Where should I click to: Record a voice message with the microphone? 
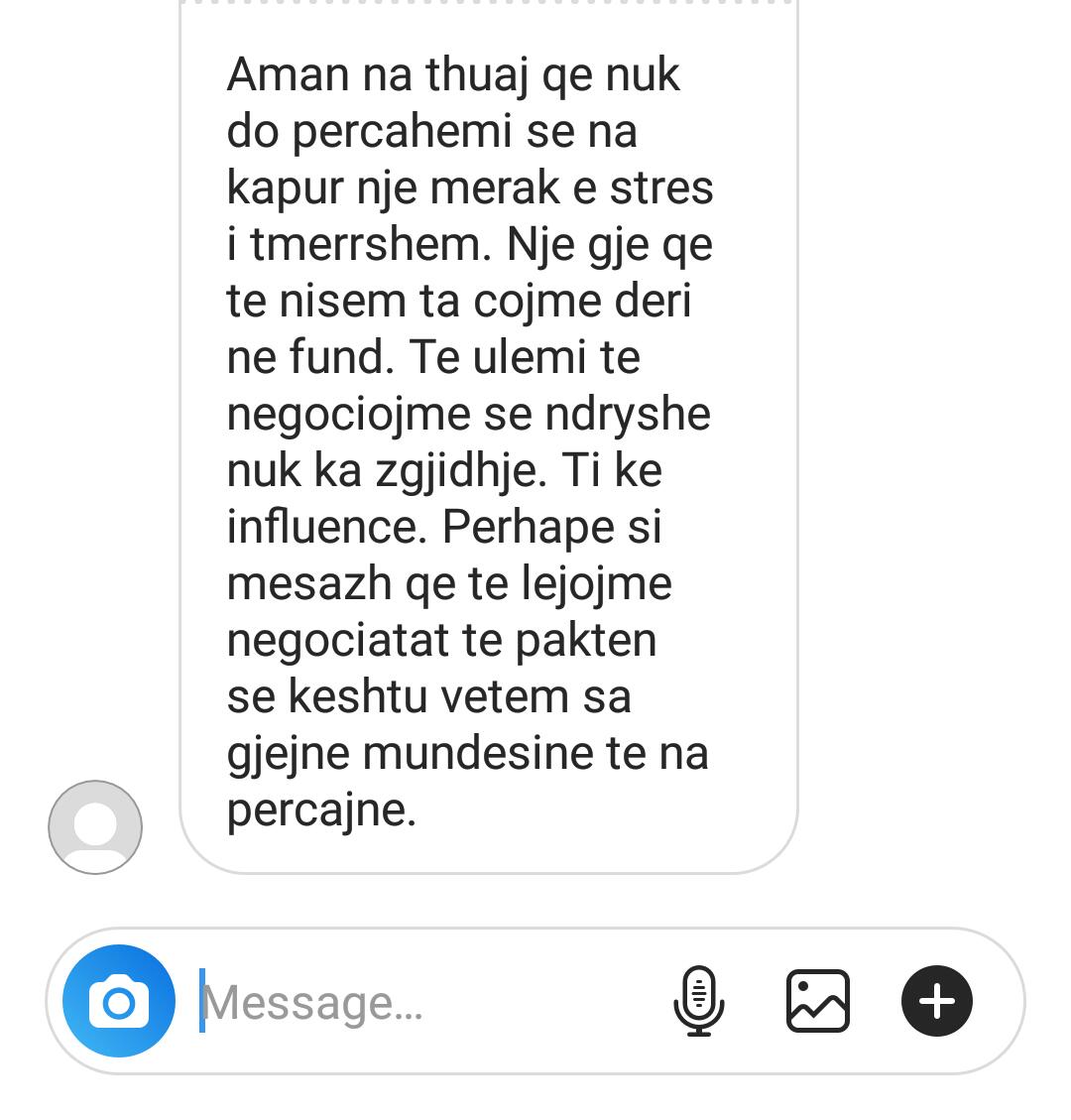coord(699,1001)
